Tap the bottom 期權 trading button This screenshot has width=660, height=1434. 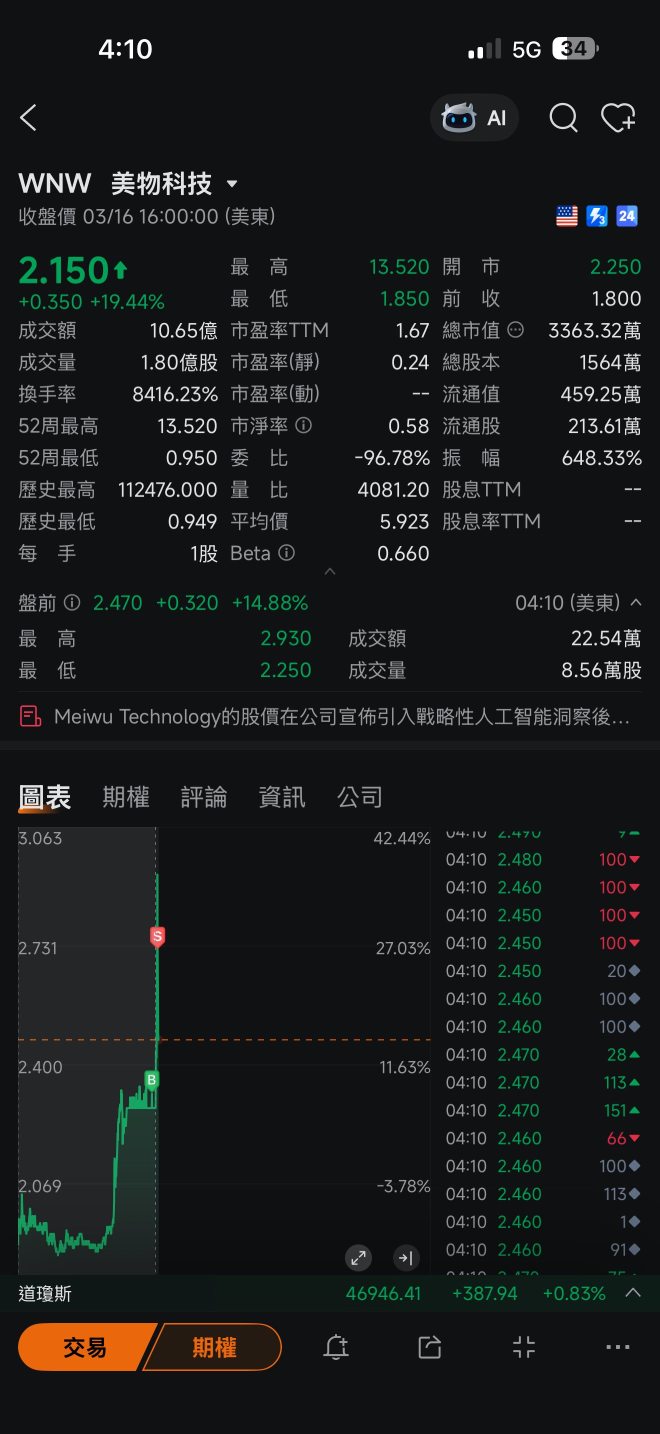(x=214, y=1347)
